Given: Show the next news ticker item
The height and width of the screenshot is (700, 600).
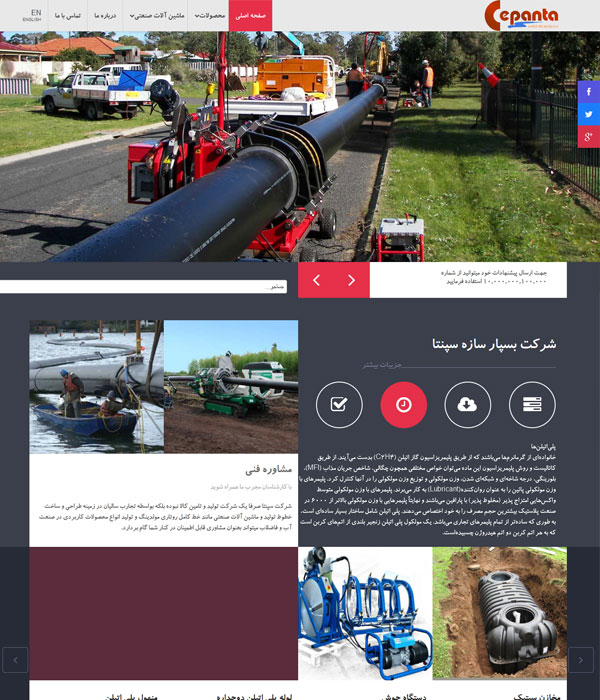Looking at the screenshot, I should [x=351, y=280].
